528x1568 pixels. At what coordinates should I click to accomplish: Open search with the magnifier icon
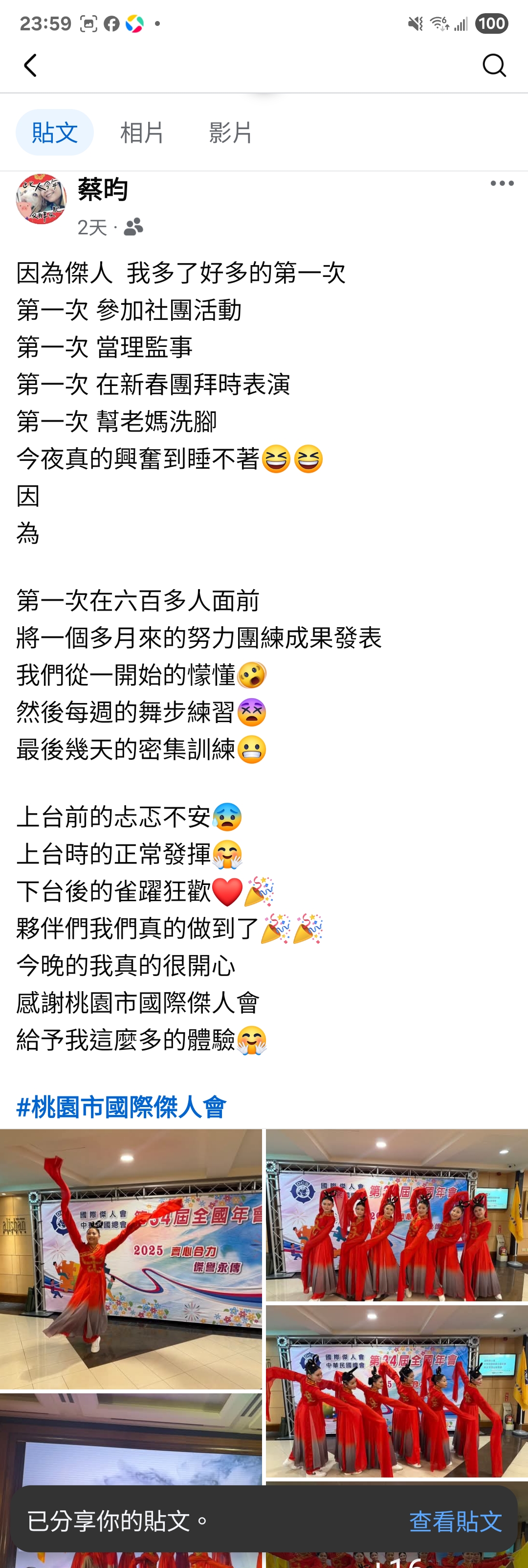point(494,65)
